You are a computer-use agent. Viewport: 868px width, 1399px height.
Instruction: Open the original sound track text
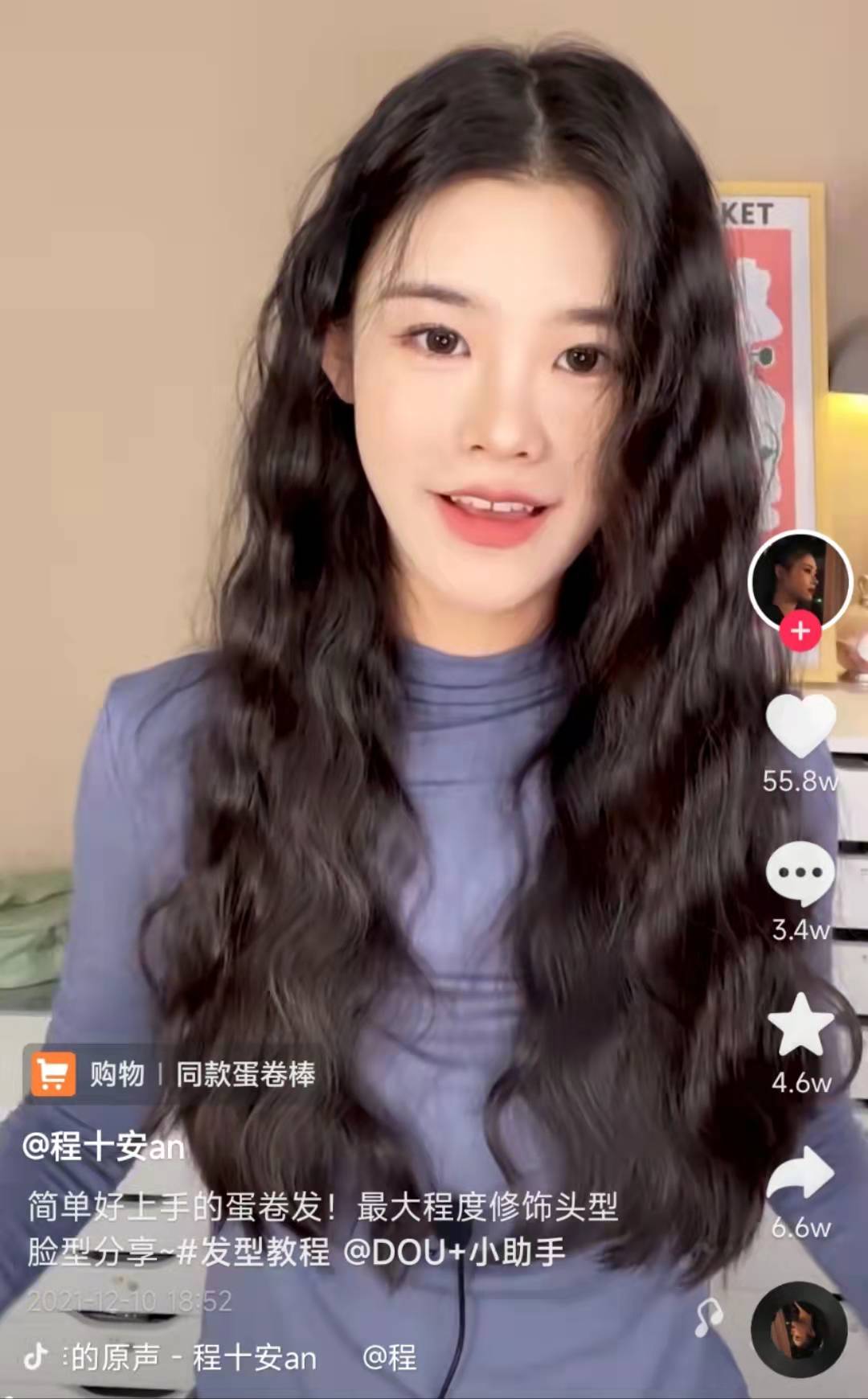point(193,1358)
